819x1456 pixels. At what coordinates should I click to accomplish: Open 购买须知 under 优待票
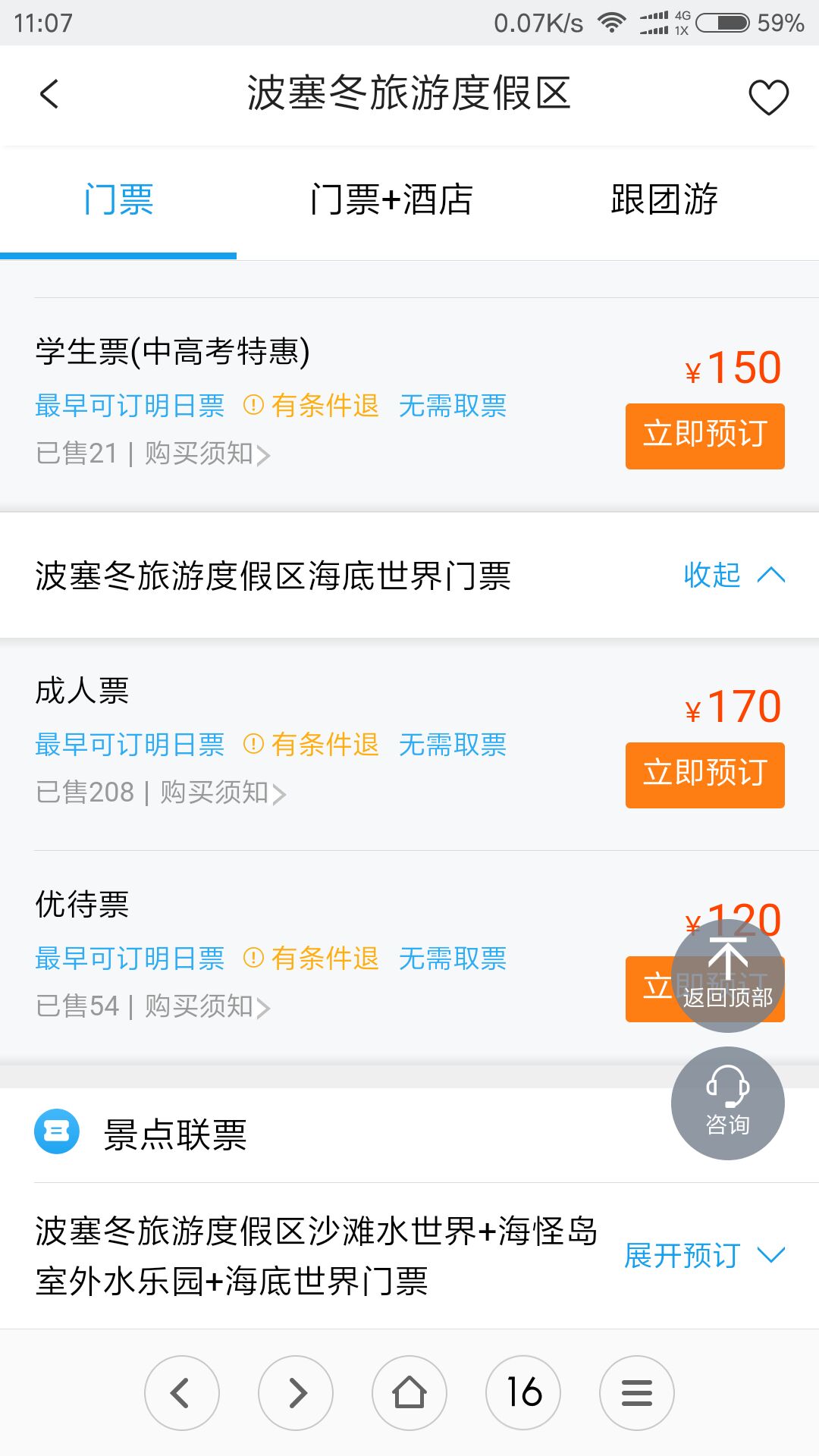click(x=208, y=1006)
